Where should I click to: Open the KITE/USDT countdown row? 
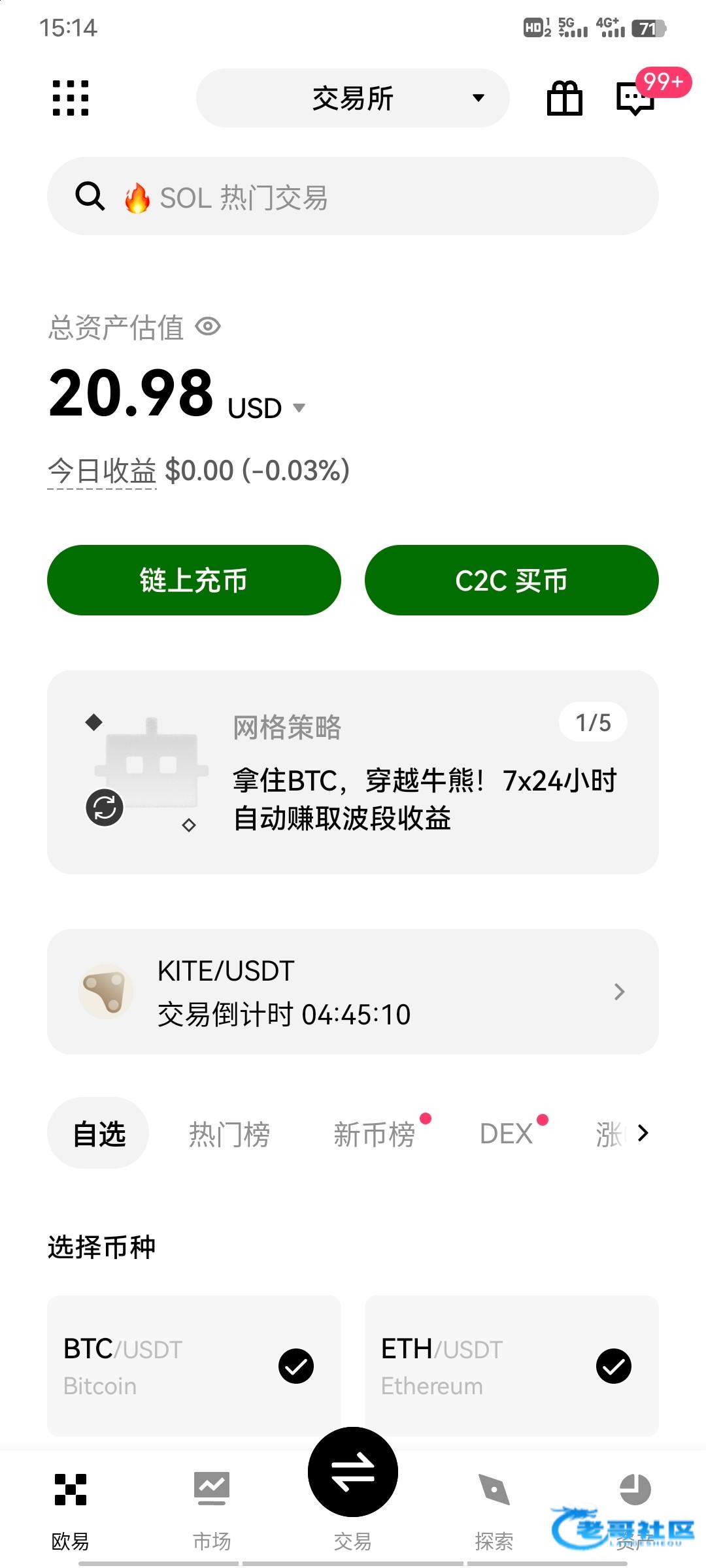tap(353, 992)
